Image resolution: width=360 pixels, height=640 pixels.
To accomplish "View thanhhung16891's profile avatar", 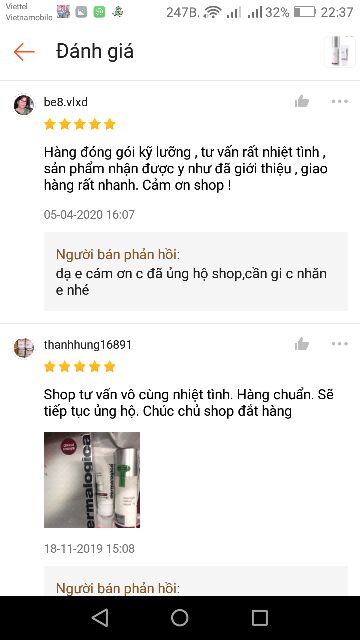I will [x=24, y=348].
